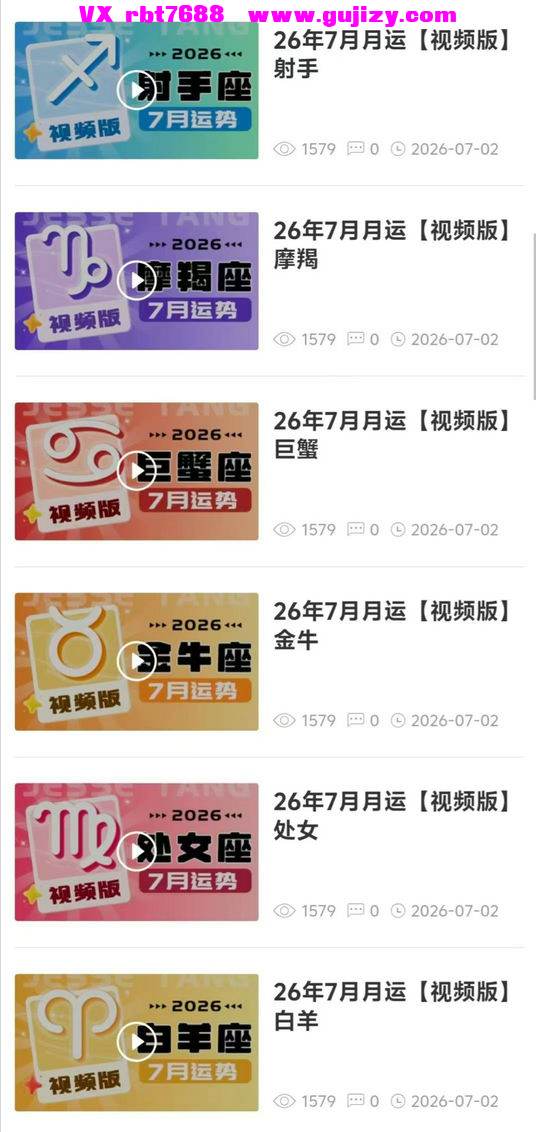Open the title 26年7月月运【视频版】白羊
Image resolution: width=536 pixels, height=1132 pixels.
[393, 1006]
